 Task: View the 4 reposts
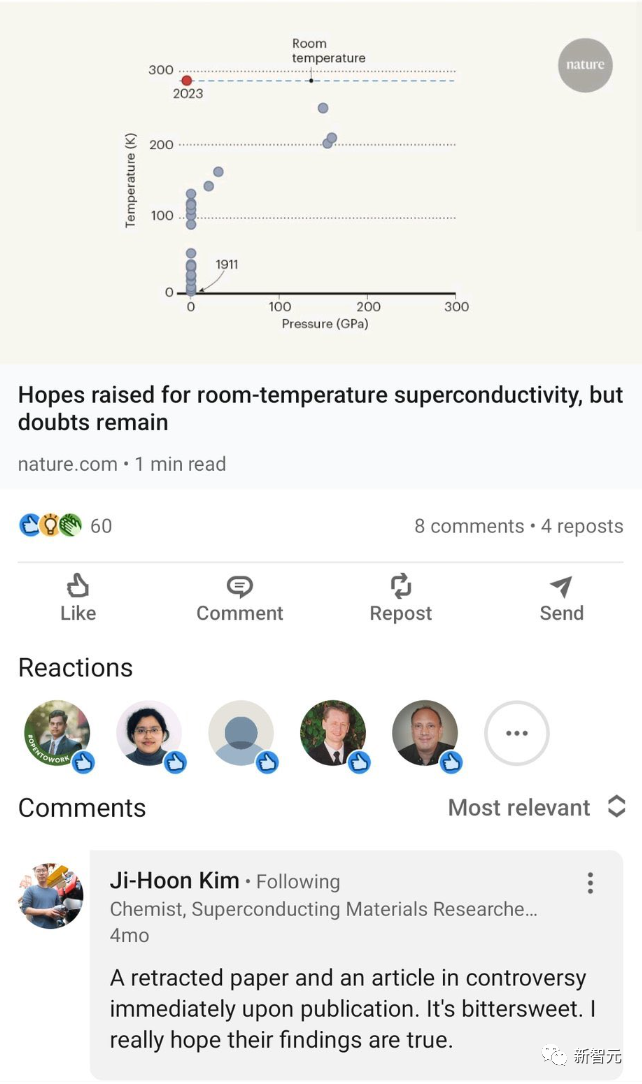[582, 526]
